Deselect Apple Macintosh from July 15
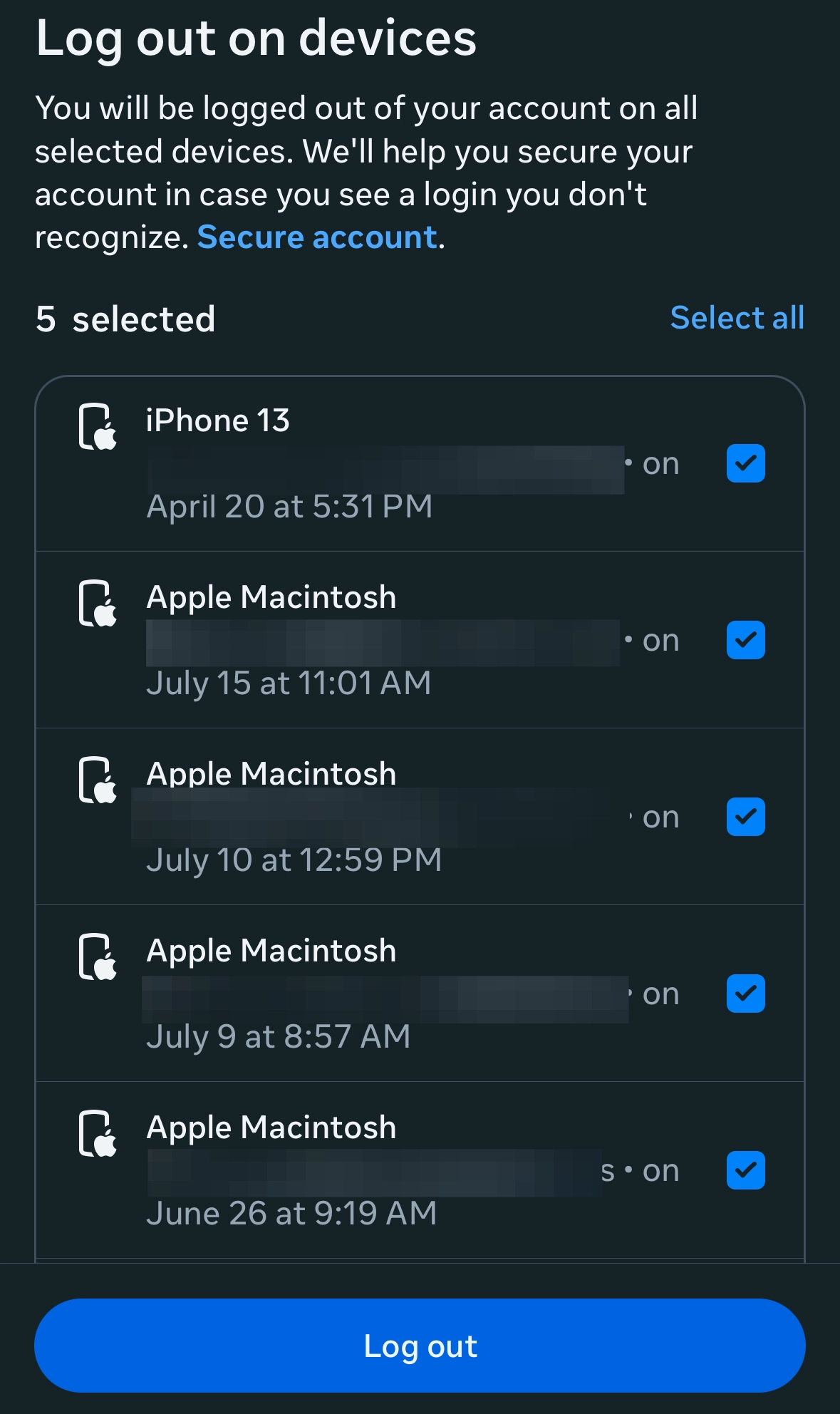 (745, 640)
